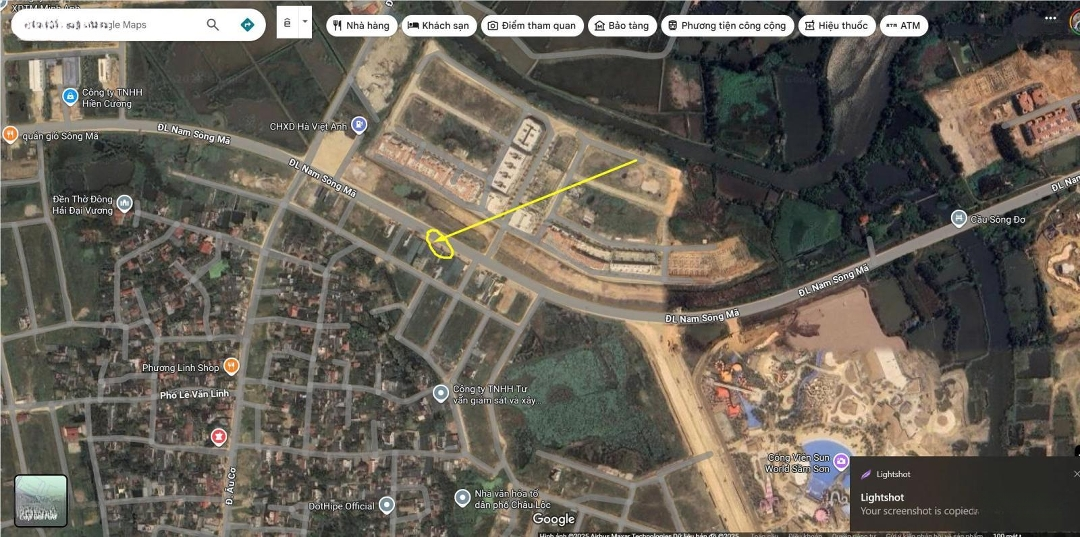1080x537 pixels.
Task: Open Đền Thờ Đông Hải Đại Vương marker
Action: [x=124, y=204]
